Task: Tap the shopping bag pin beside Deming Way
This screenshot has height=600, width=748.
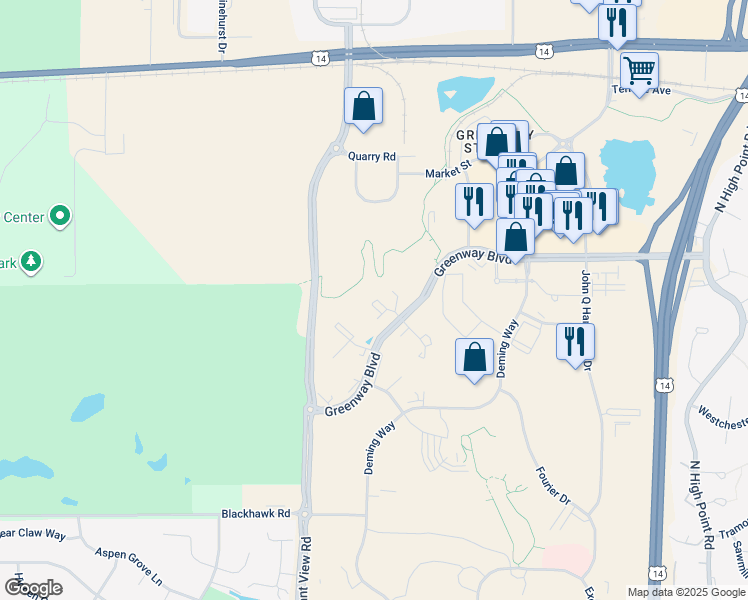Action: (474, 357)
